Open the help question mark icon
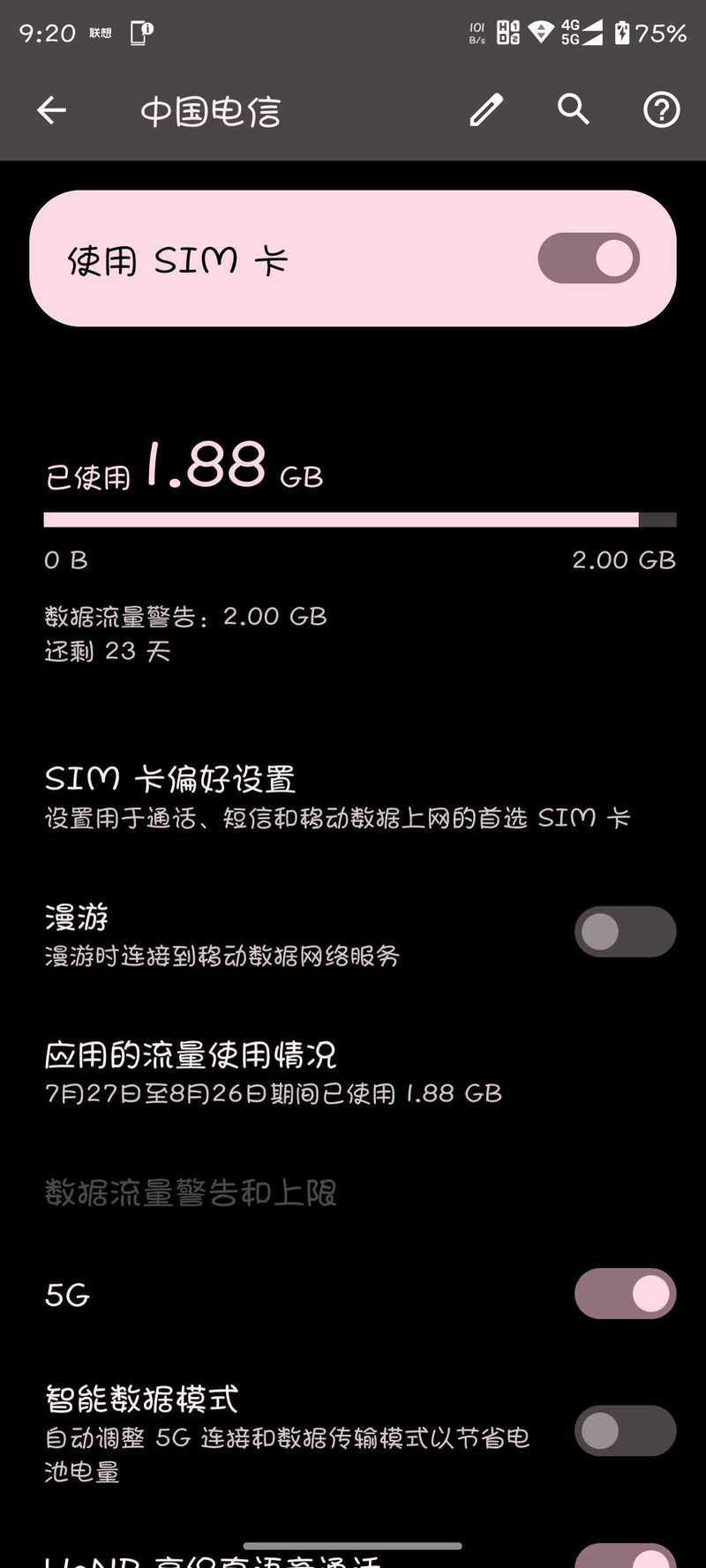The height and width of the screenshot is (1568, 706). (x=661, y=110)
